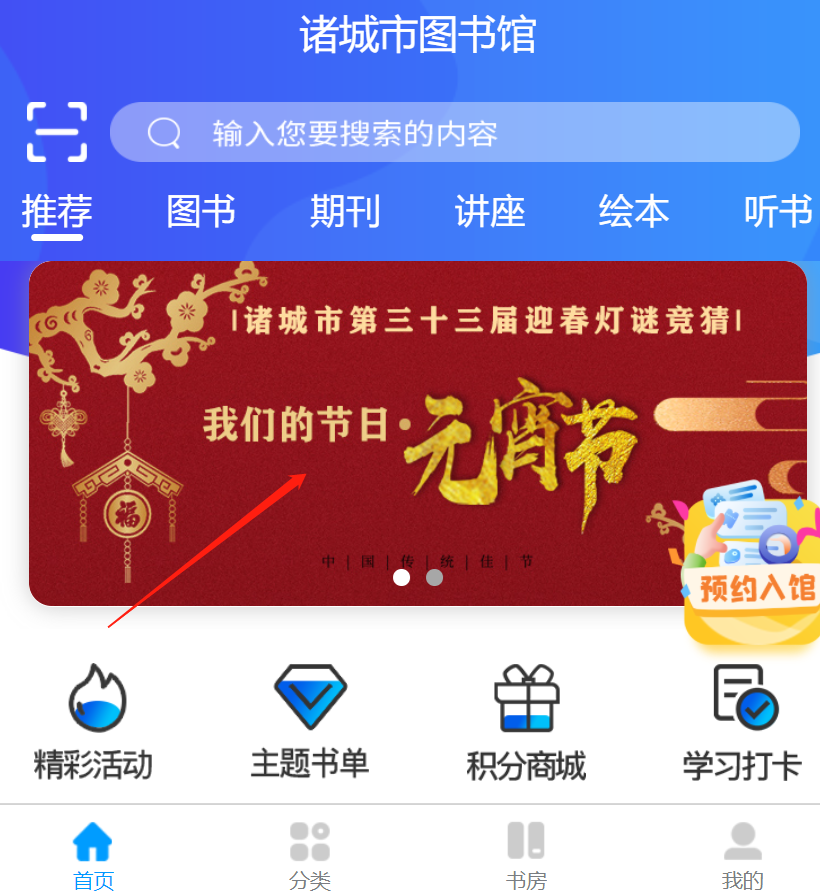820x891 pixels.
Task: Switch to the 分类 bottom tab
Action: point(310,853)
